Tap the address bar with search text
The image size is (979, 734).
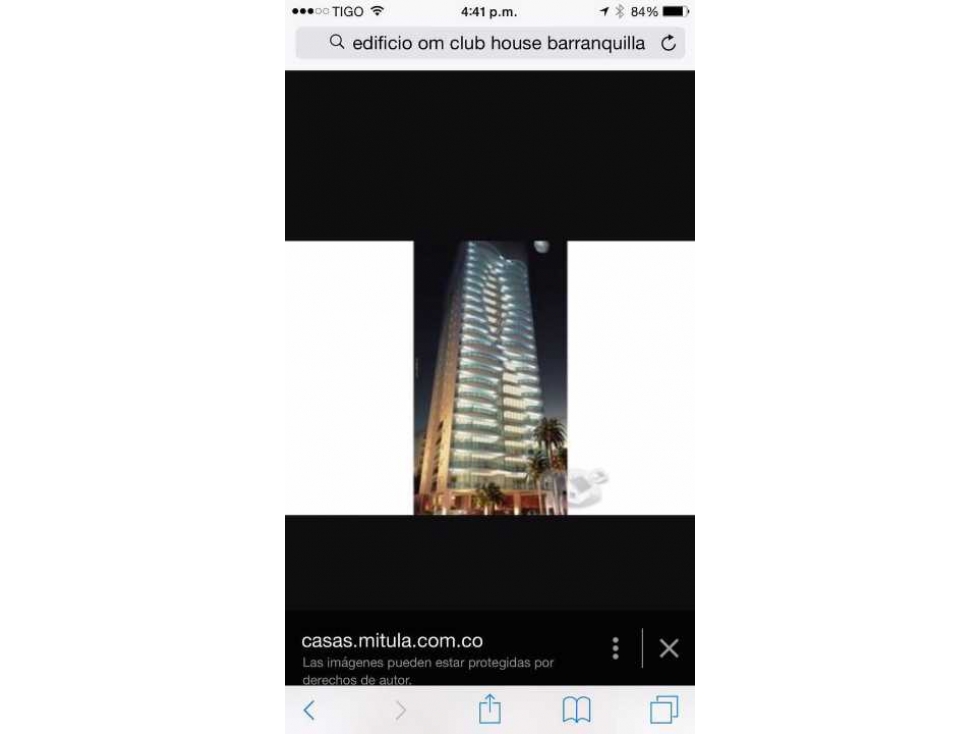tap(490, 43)
